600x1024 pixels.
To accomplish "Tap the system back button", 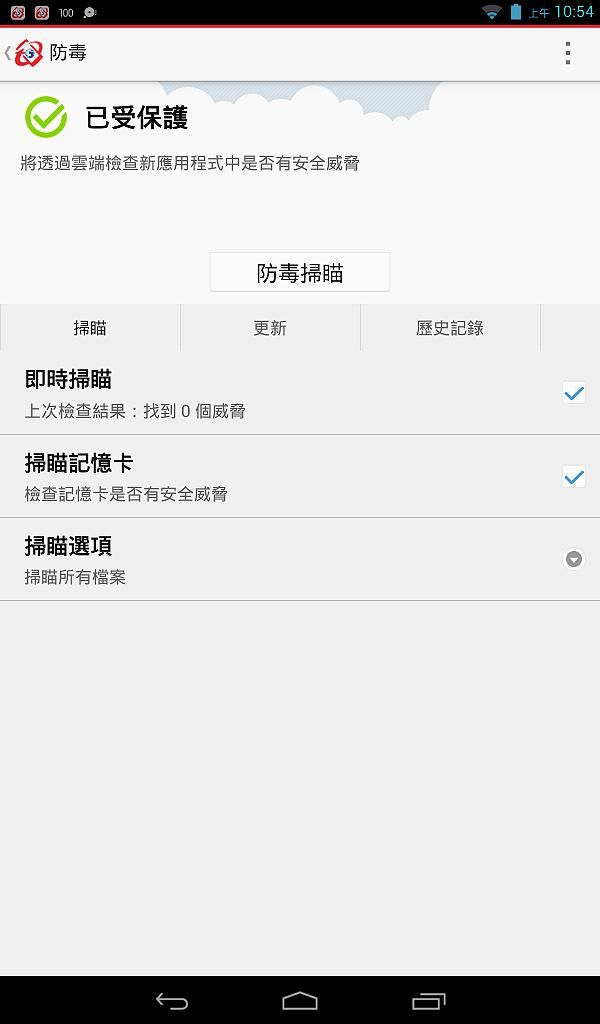I will click(172, 1001).
